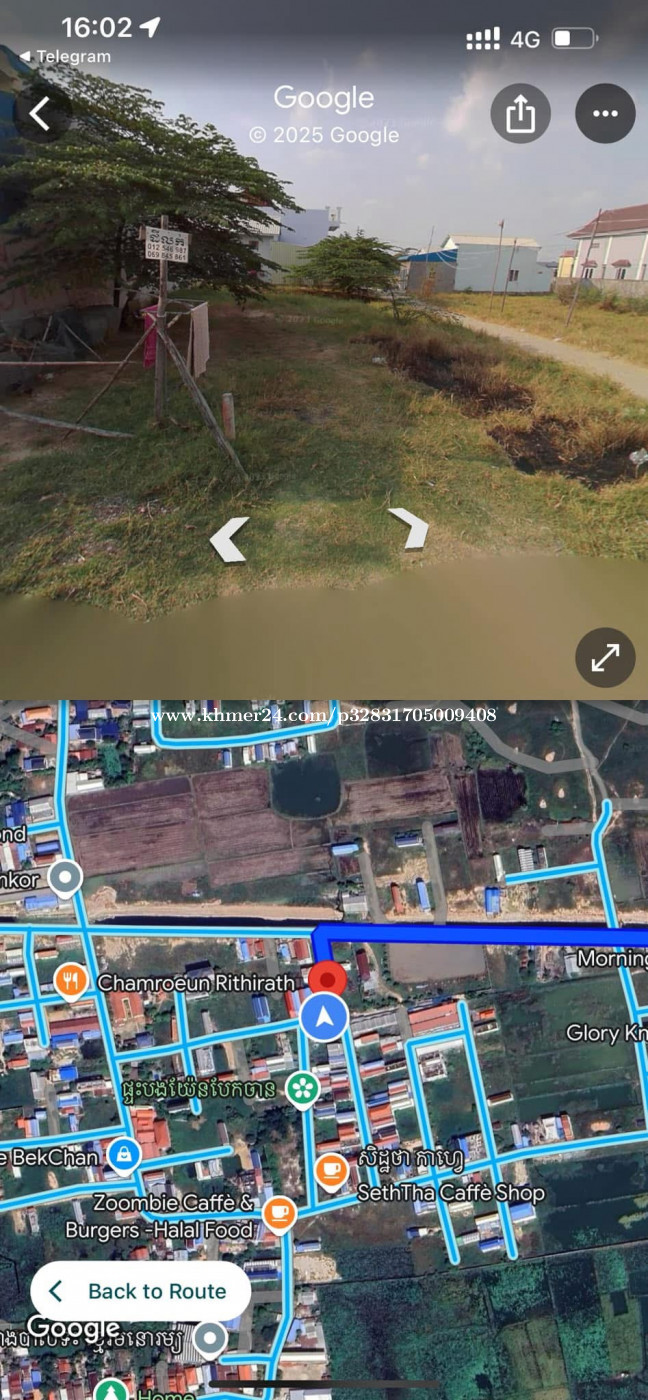Open Zoombie Caffè & Burgers marker
This screenshot has width=648, height=1400.
pyautogui.click(x=280, y=1213)
